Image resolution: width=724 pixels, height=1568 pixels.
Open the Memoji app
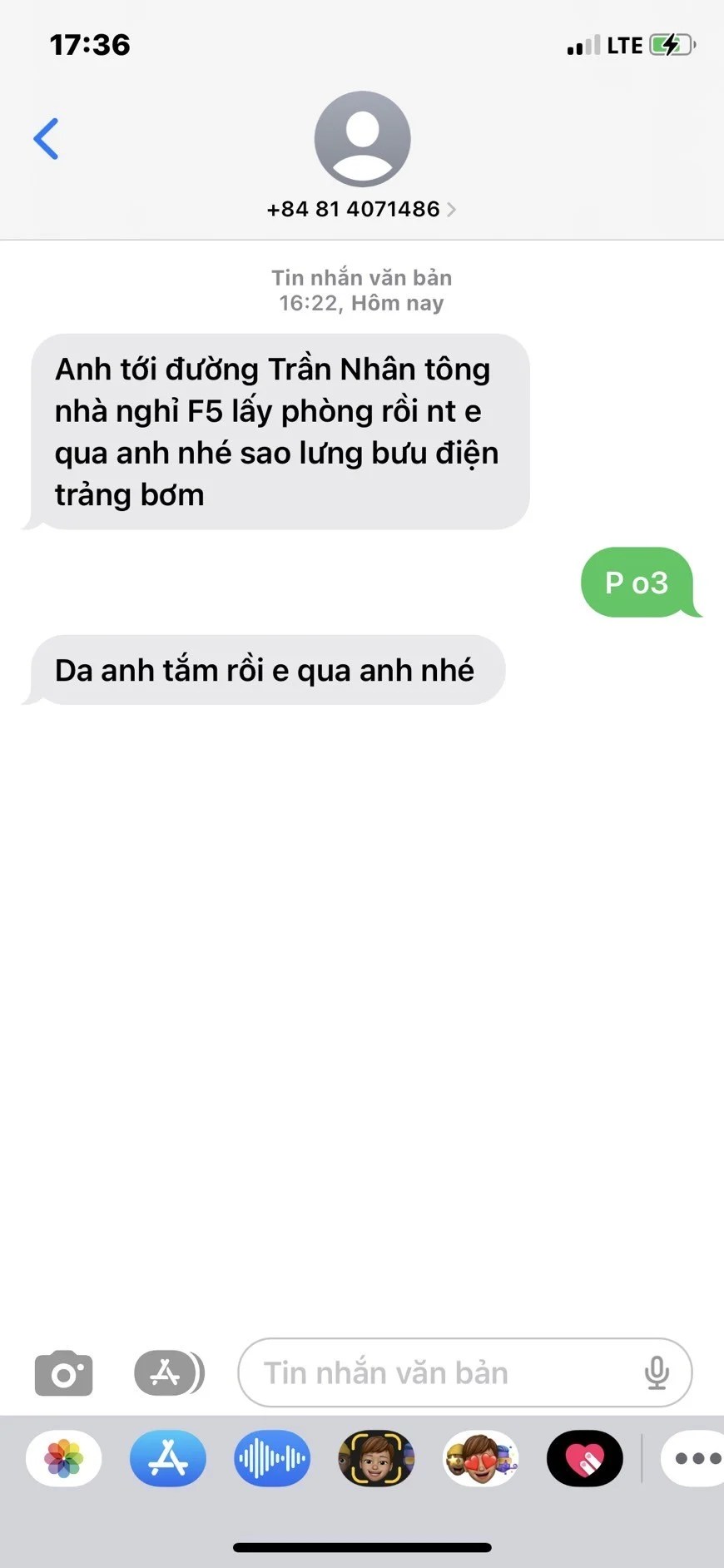click(376, 1458)
